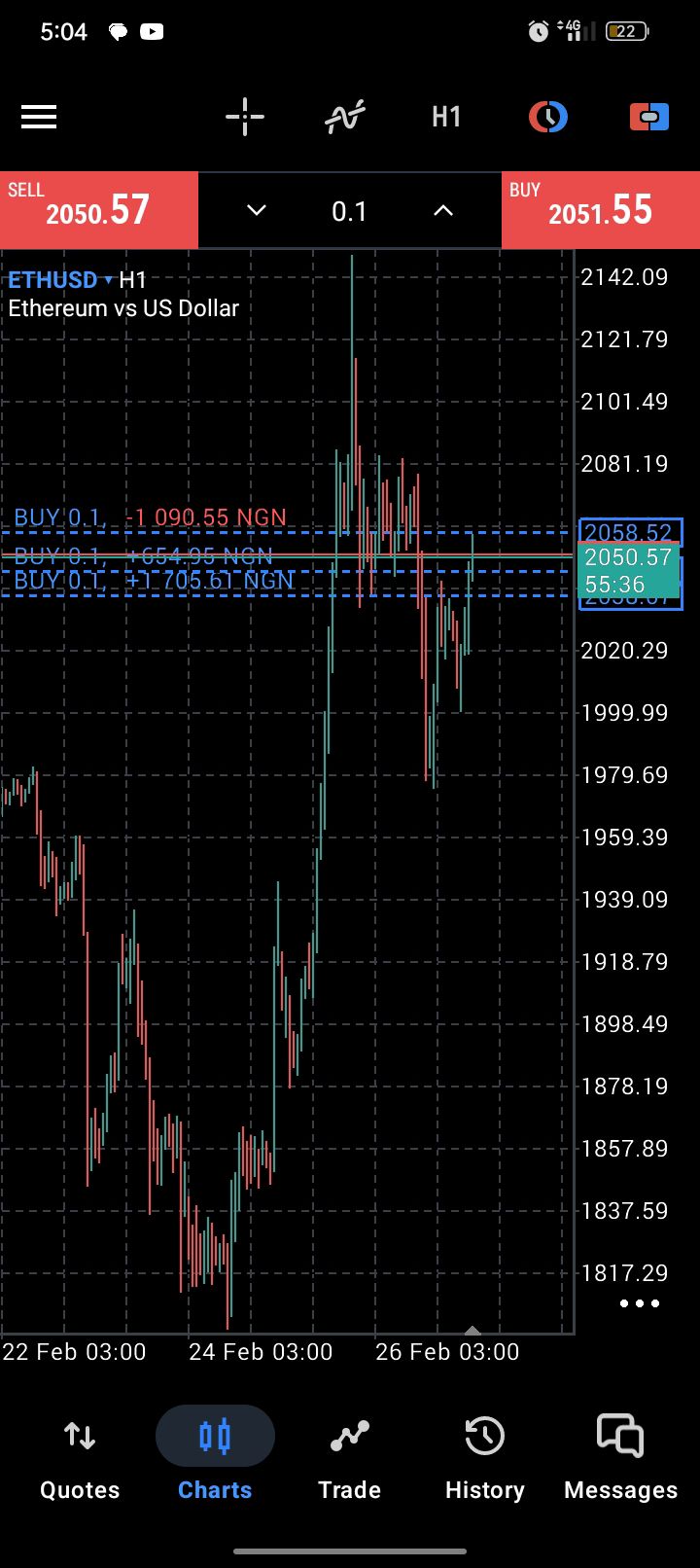Open the indicators list
Image resolution: width=700 pixels, height=1568 pixels.
[x=344, y=118]
